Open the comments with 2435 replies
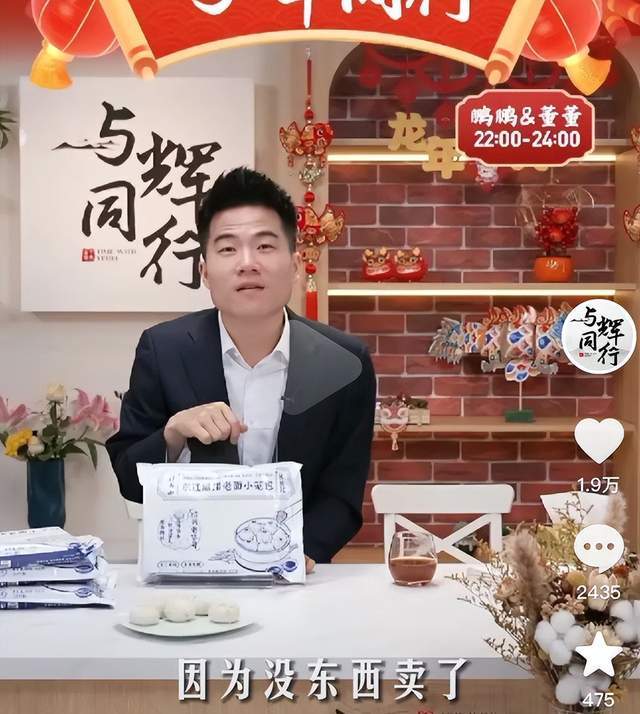This screenshot has width=640, height=714. click(598, 548)
